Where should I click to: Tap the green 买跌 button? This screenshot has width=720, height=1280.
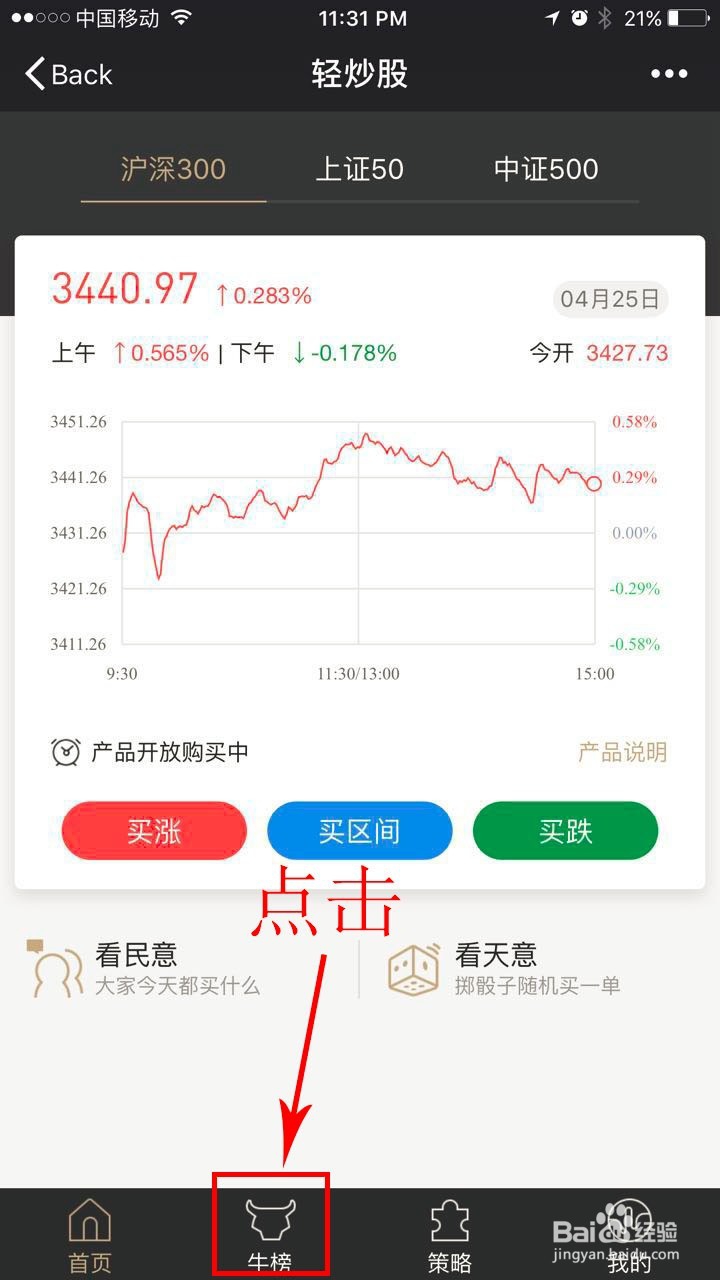point(565,831)
